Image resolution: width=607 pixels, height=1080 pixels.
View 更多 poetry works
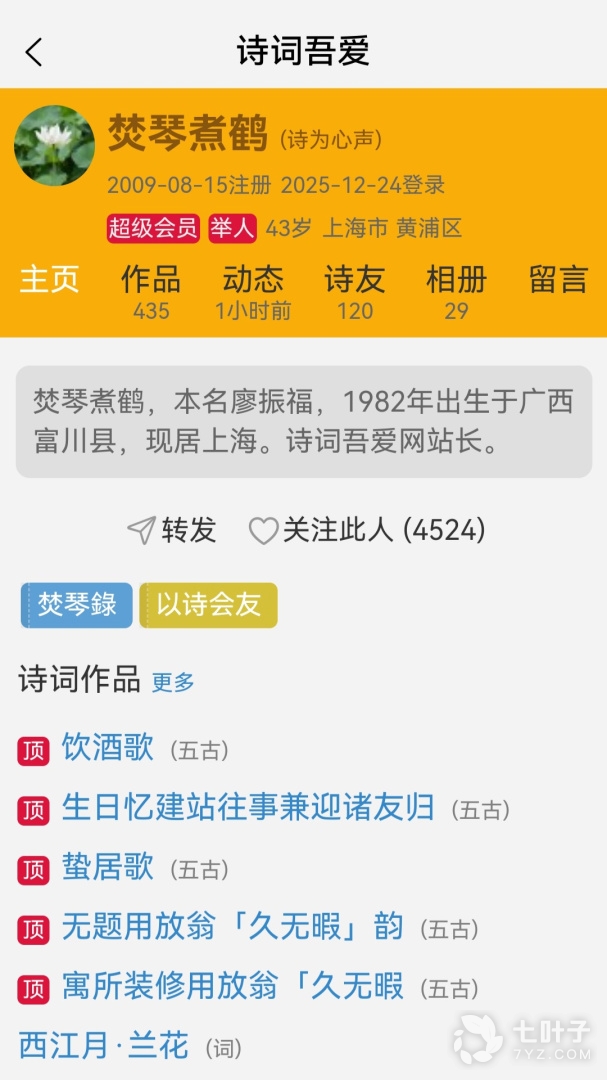tap(173, 683)
